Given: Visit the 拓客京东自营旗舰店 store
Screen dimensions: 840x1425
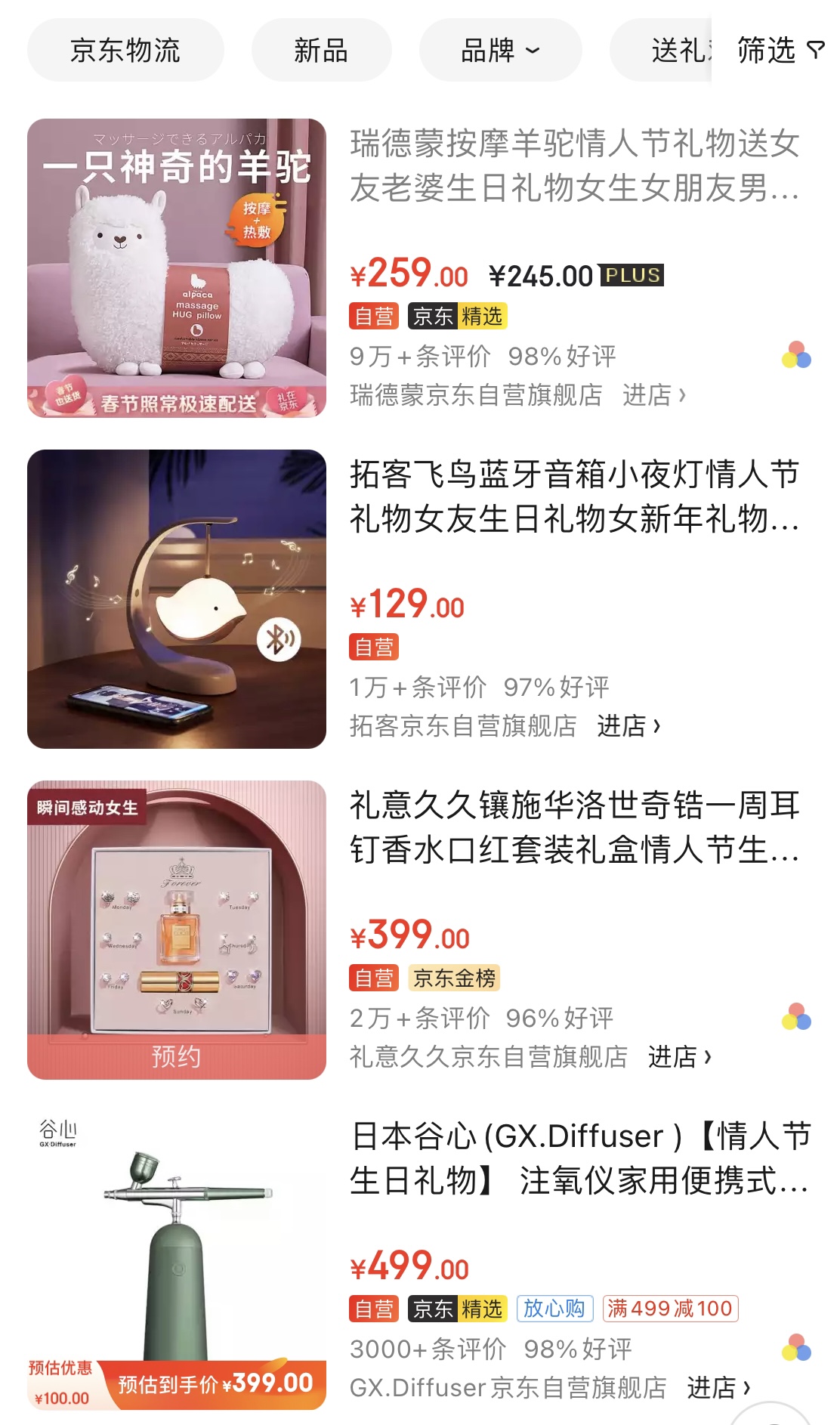Looking at the screenshot, I should click(x=628, y=725).
